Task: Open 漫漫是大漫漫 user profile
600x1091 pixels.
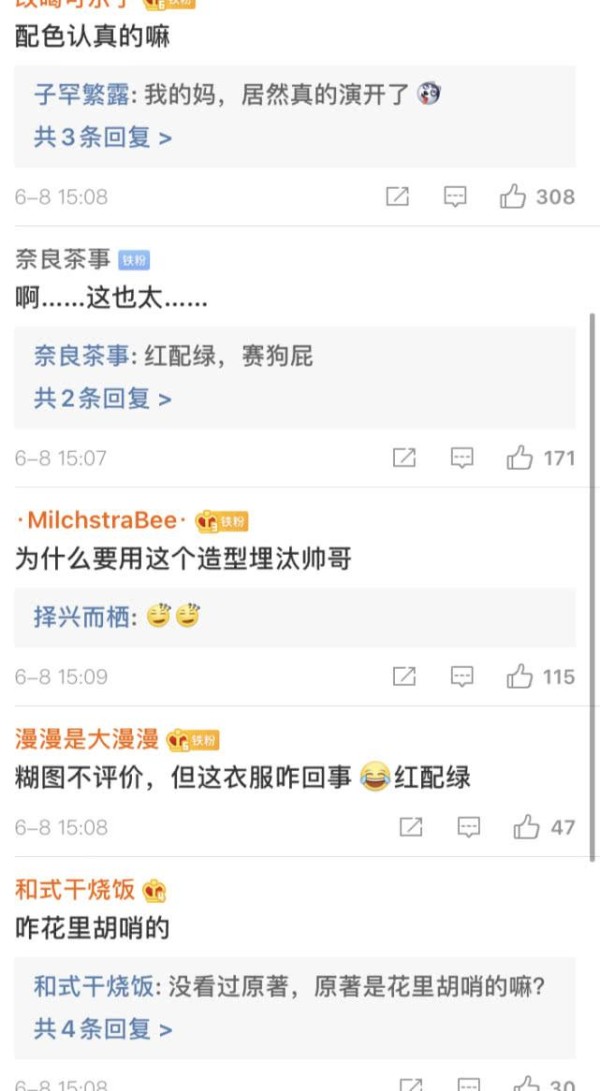Action: pyautogui.click(x=87, y=740)
